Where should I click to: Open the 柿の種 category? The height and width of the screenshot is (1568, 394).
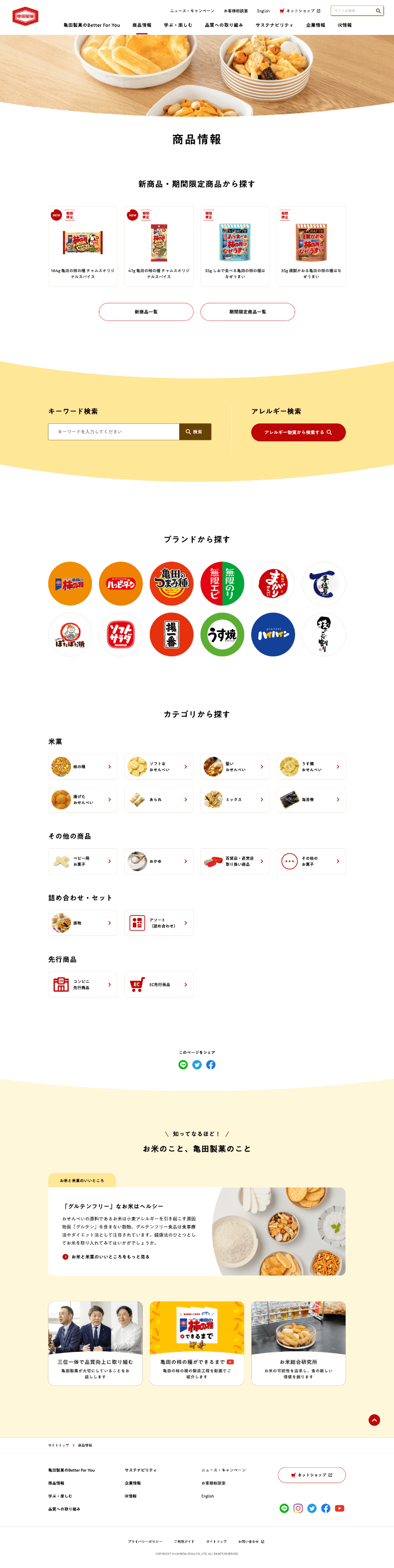coord(83,767)
